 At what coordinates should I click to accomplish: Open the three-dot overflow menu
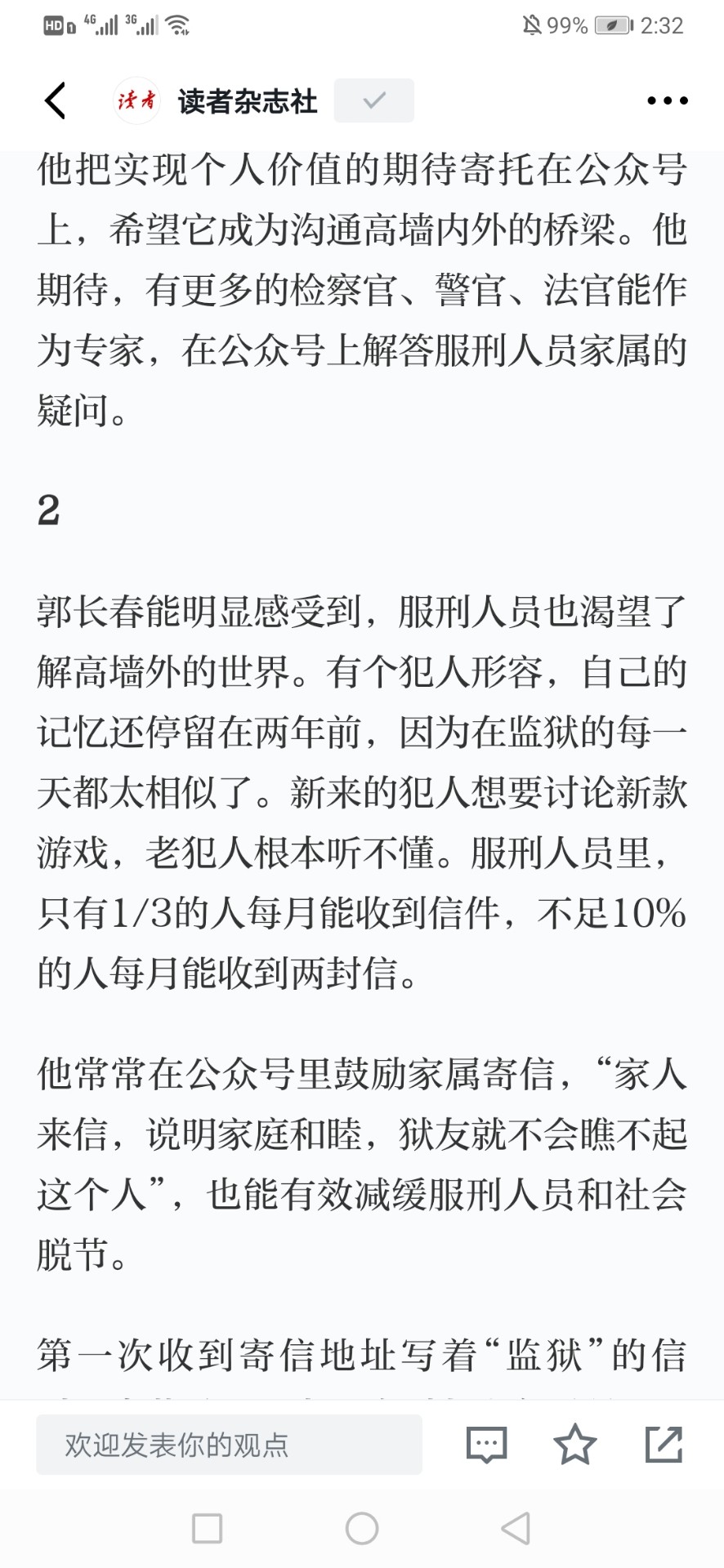tap(667, 101)
